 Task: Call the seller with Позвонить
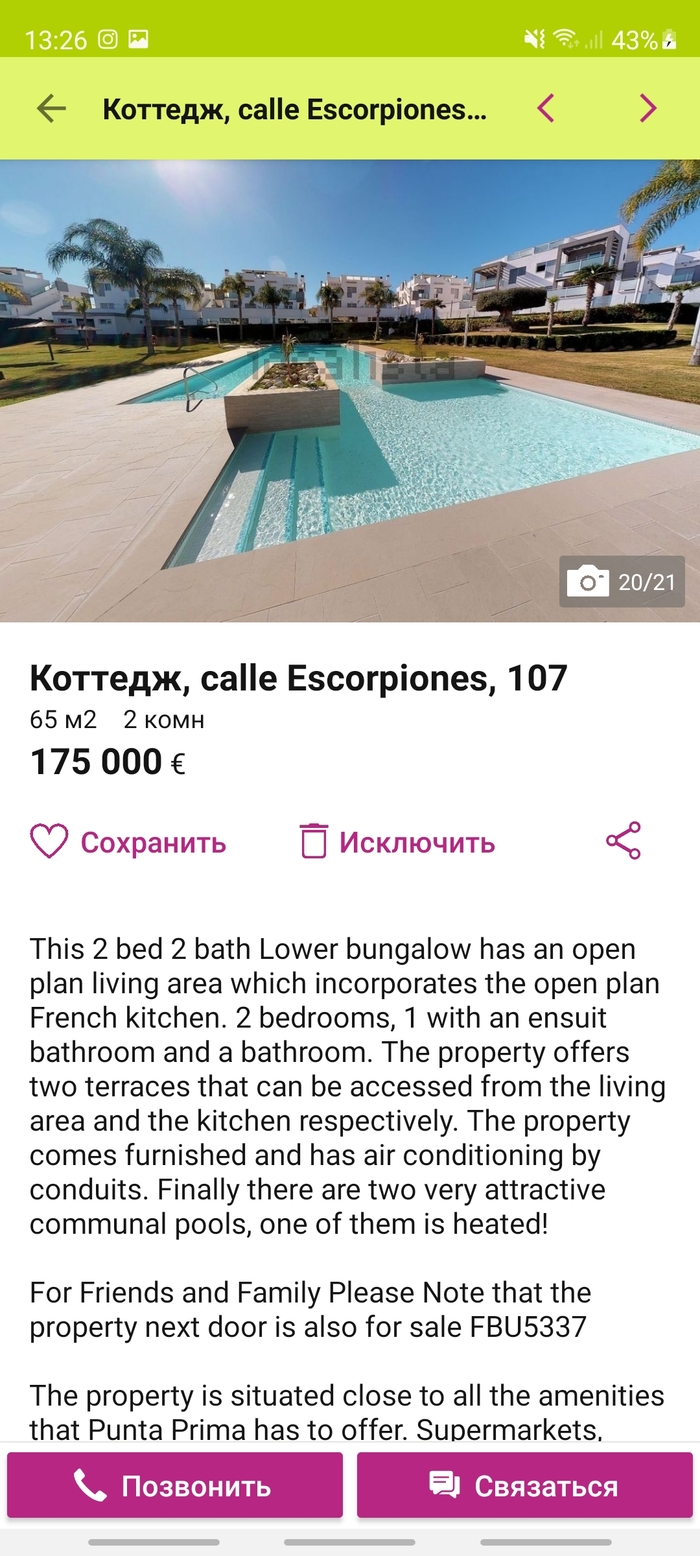174,1485
